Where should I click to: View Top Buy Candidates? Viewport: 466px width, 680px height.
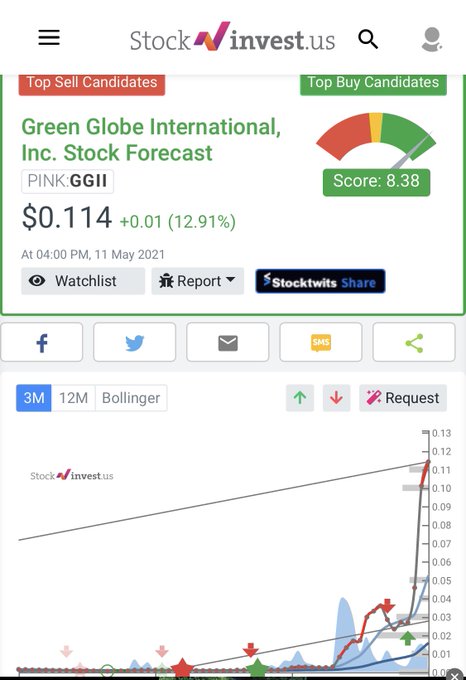[x=373, y=84]
